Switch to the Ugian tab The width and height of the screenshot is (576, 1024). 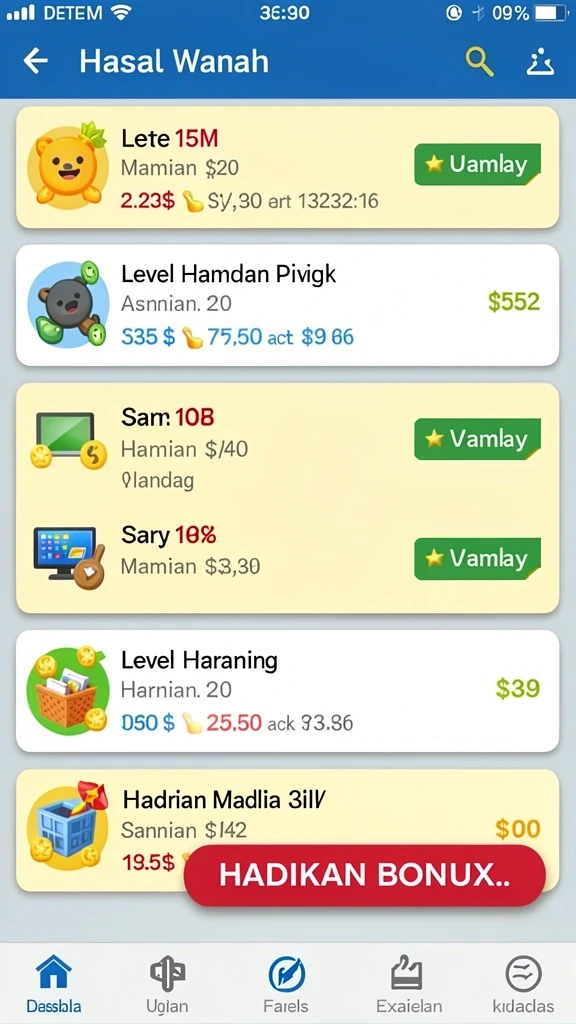[167, 983]
